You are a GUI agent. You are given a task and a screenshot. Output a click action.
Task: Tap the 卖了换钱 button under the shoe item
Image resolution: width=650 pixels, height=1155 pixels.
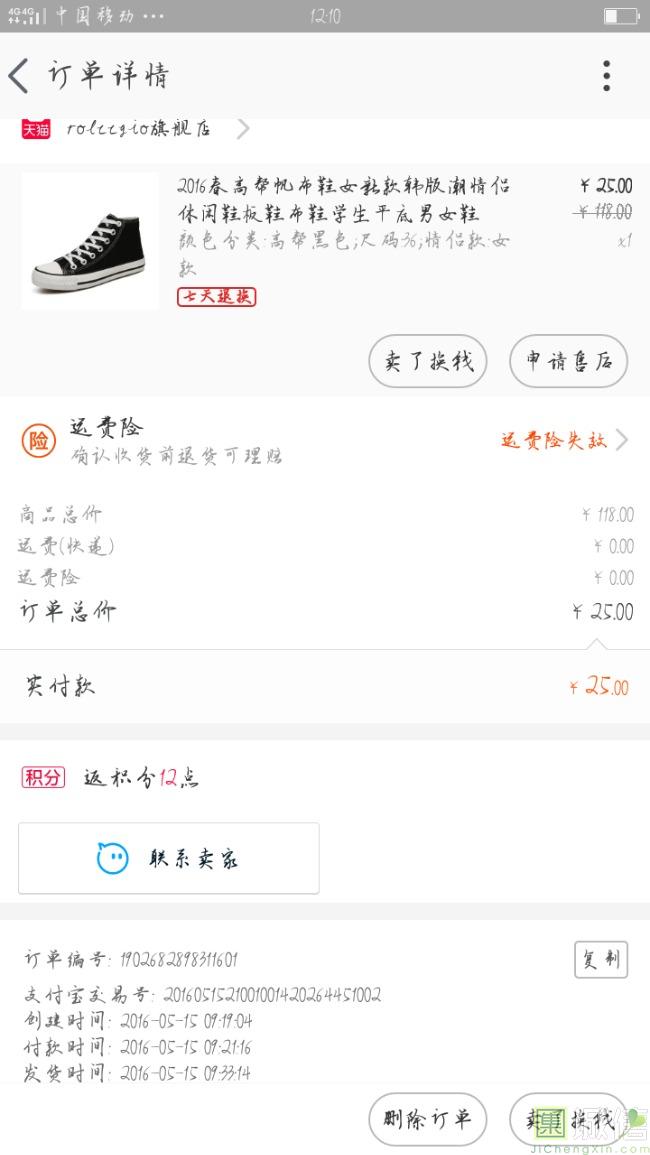pyautogui.click(x=427, y=361)
